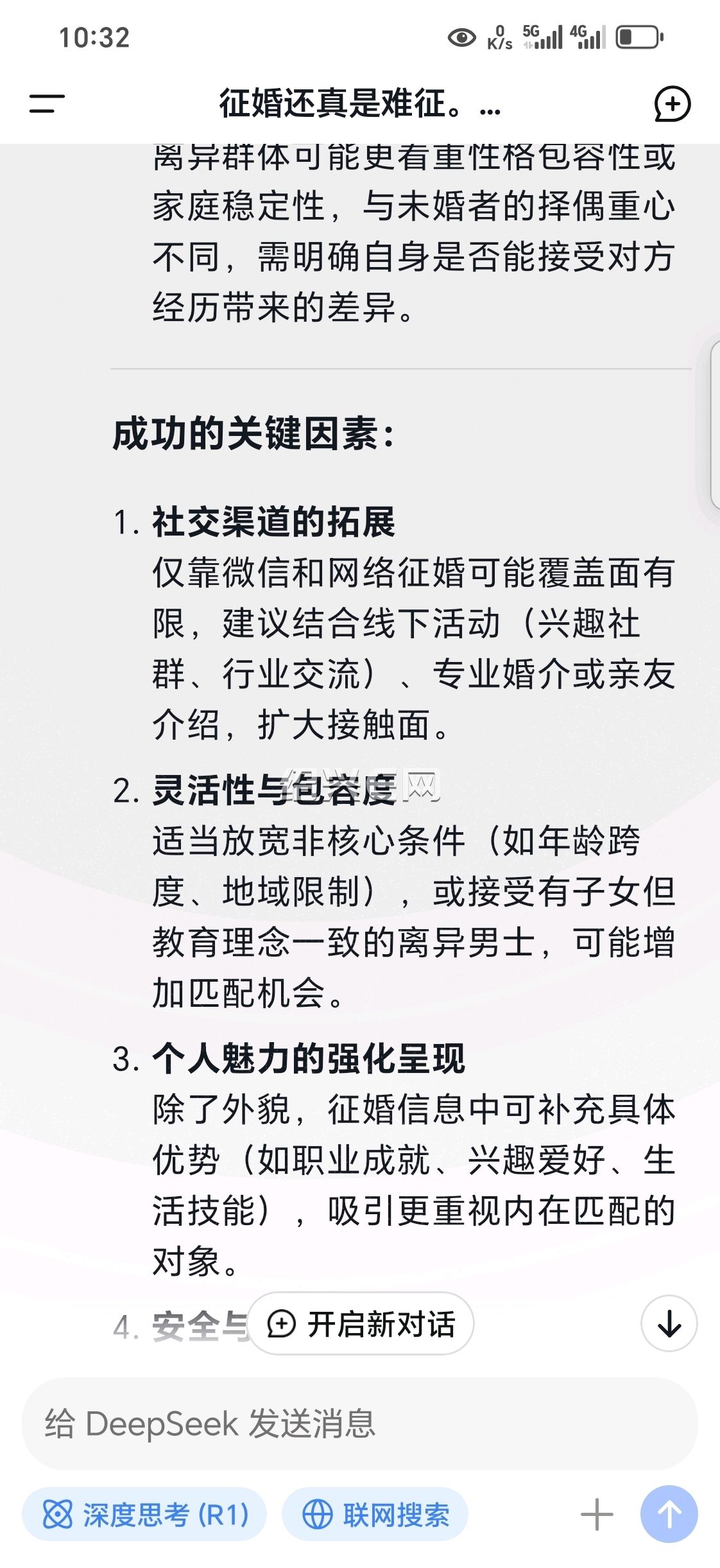Jump to bottom with the down arrow
Image resolution: width=720 pixels, height=1568 pixels.
(669, 1323)
